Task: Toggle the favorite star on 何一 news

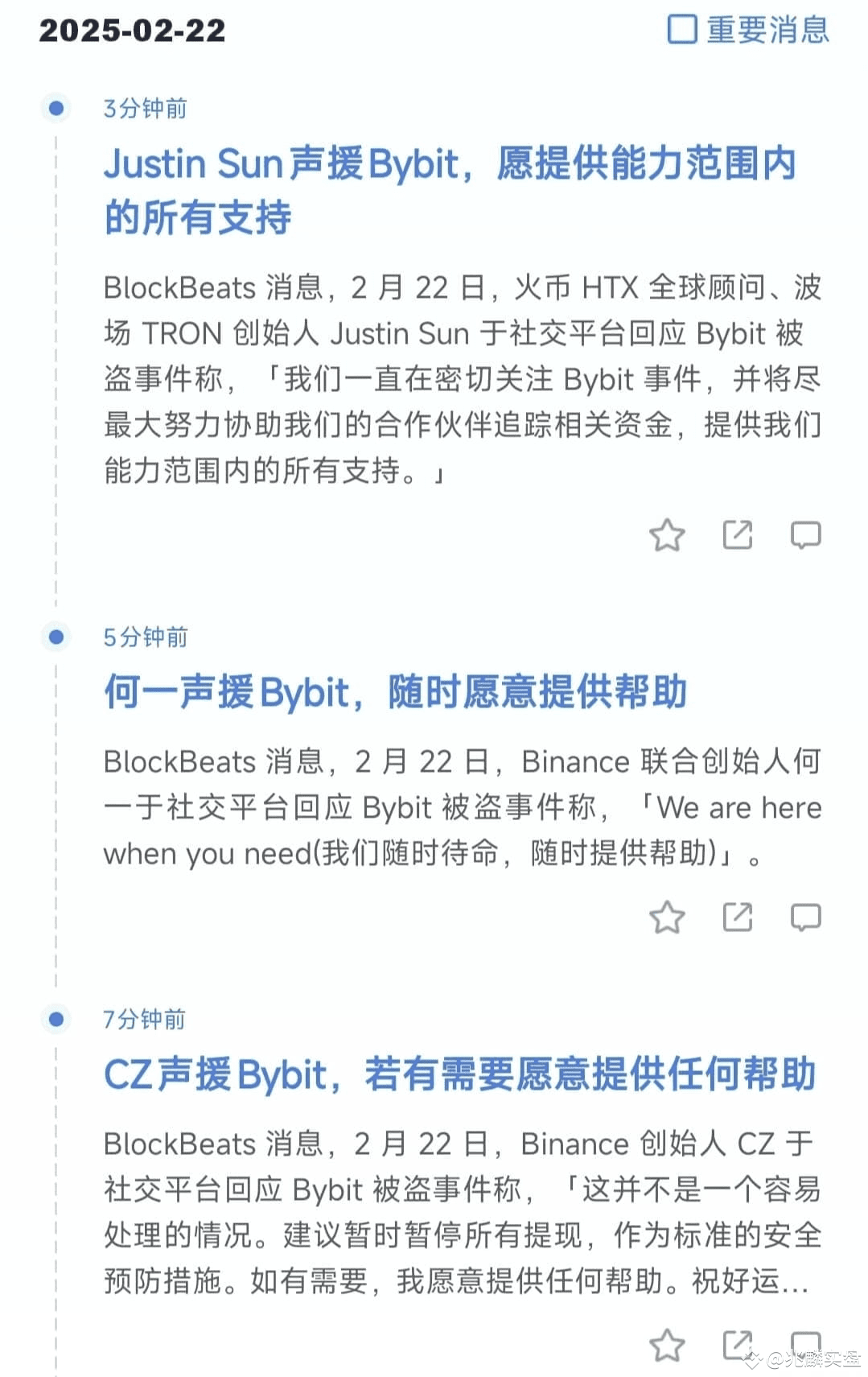Action: tap(668, 917)
